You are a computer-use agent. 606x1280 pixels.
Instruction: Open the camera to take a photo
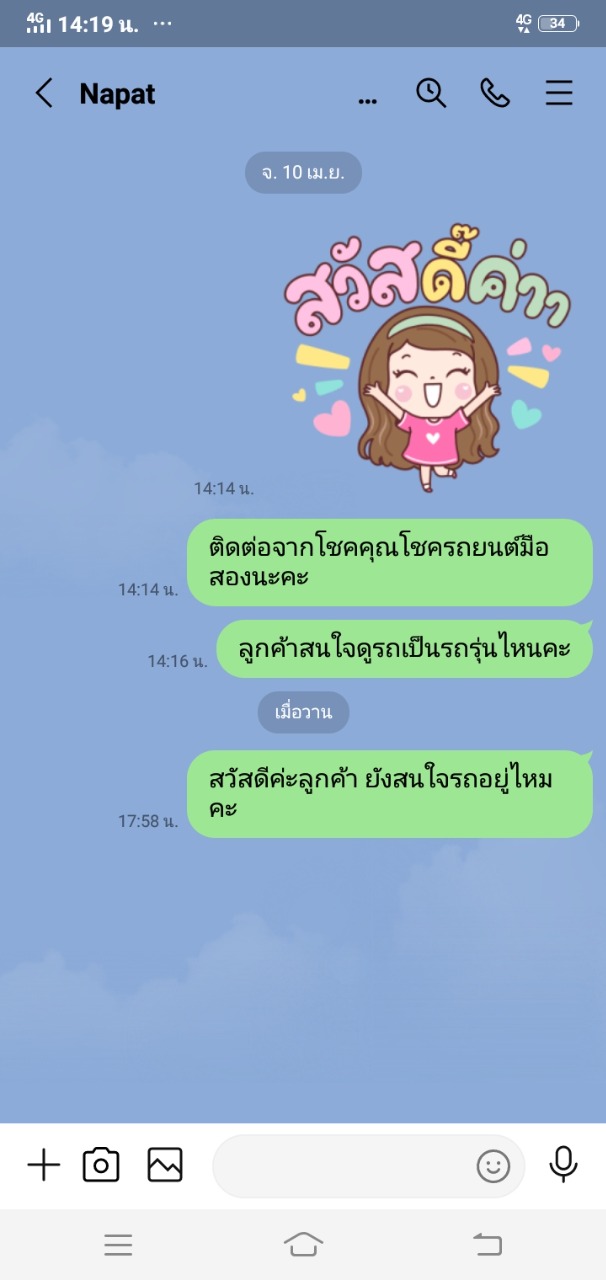(x=101, y=1165)
